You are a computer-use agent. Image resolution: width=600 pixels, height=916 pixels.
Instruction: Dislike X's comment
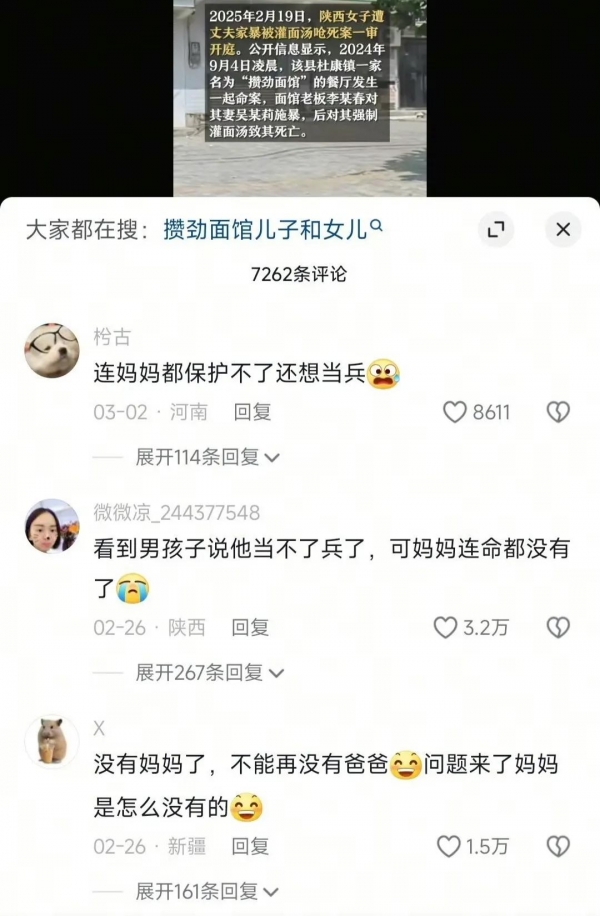click(x=558, y=846)
